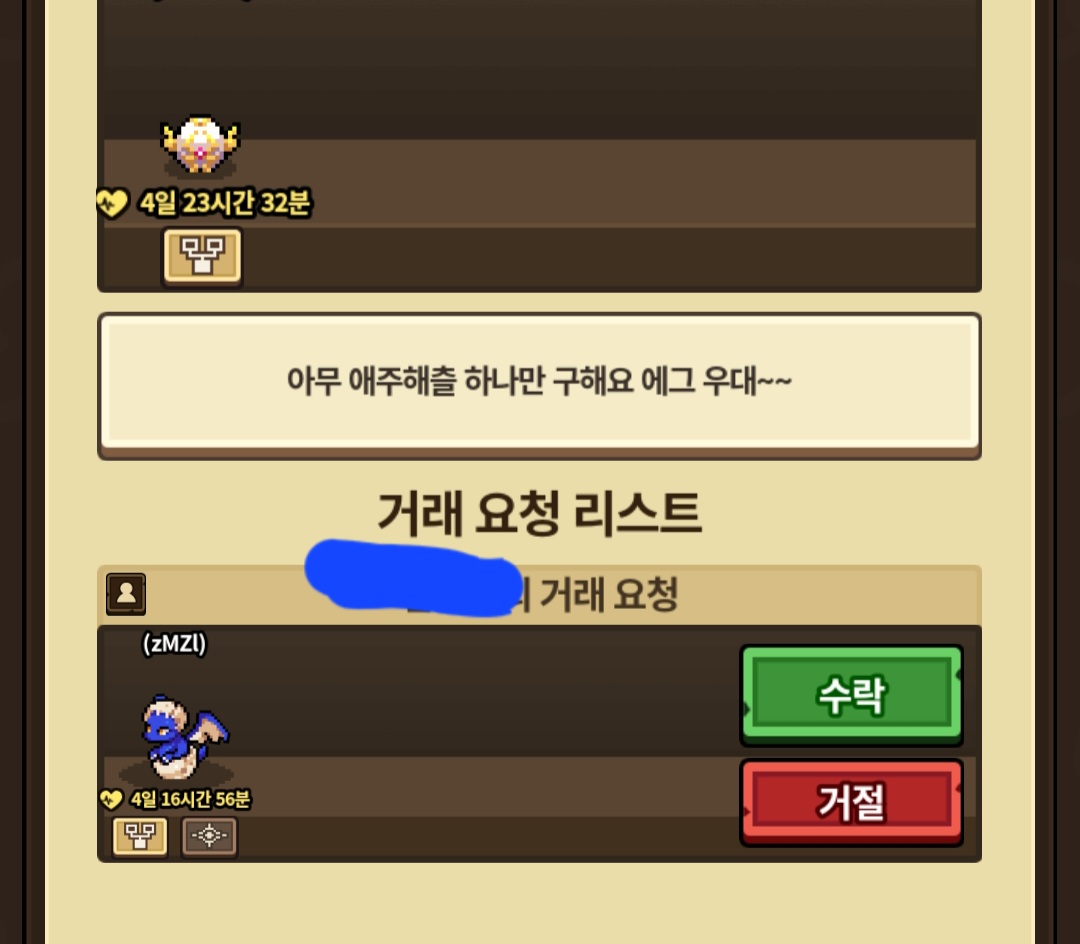Select the golden winged egg
Screen dimensions: 1080x944
coord(200,144)
